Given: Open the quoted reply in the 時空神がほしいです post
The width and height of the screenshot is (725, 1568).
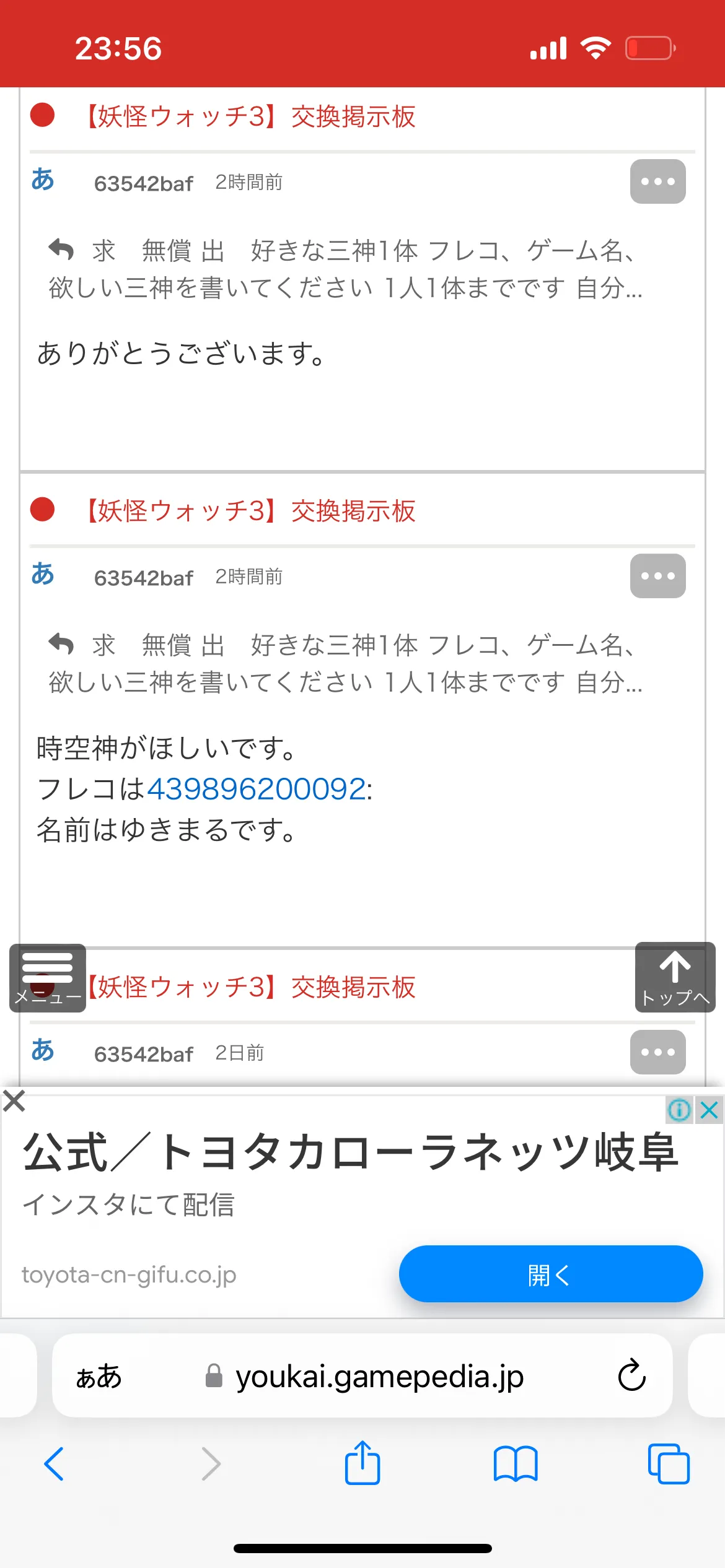Looking at the screenshot, I should 346,663.
